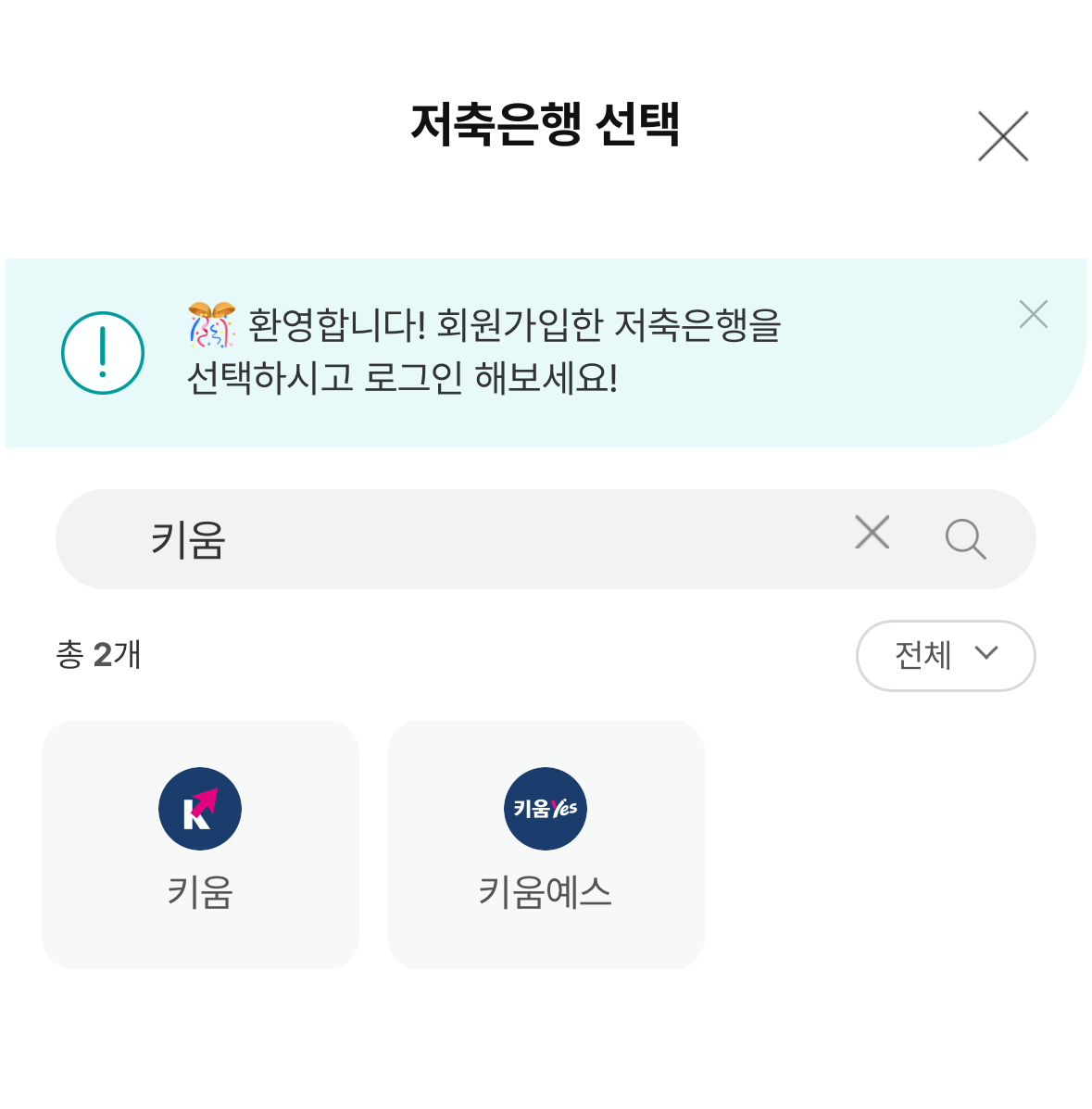Screen dimensions: 1092x1109
Task: Click the magnifier icon to search
Action: pyautogui.click(x=967, y=538)
